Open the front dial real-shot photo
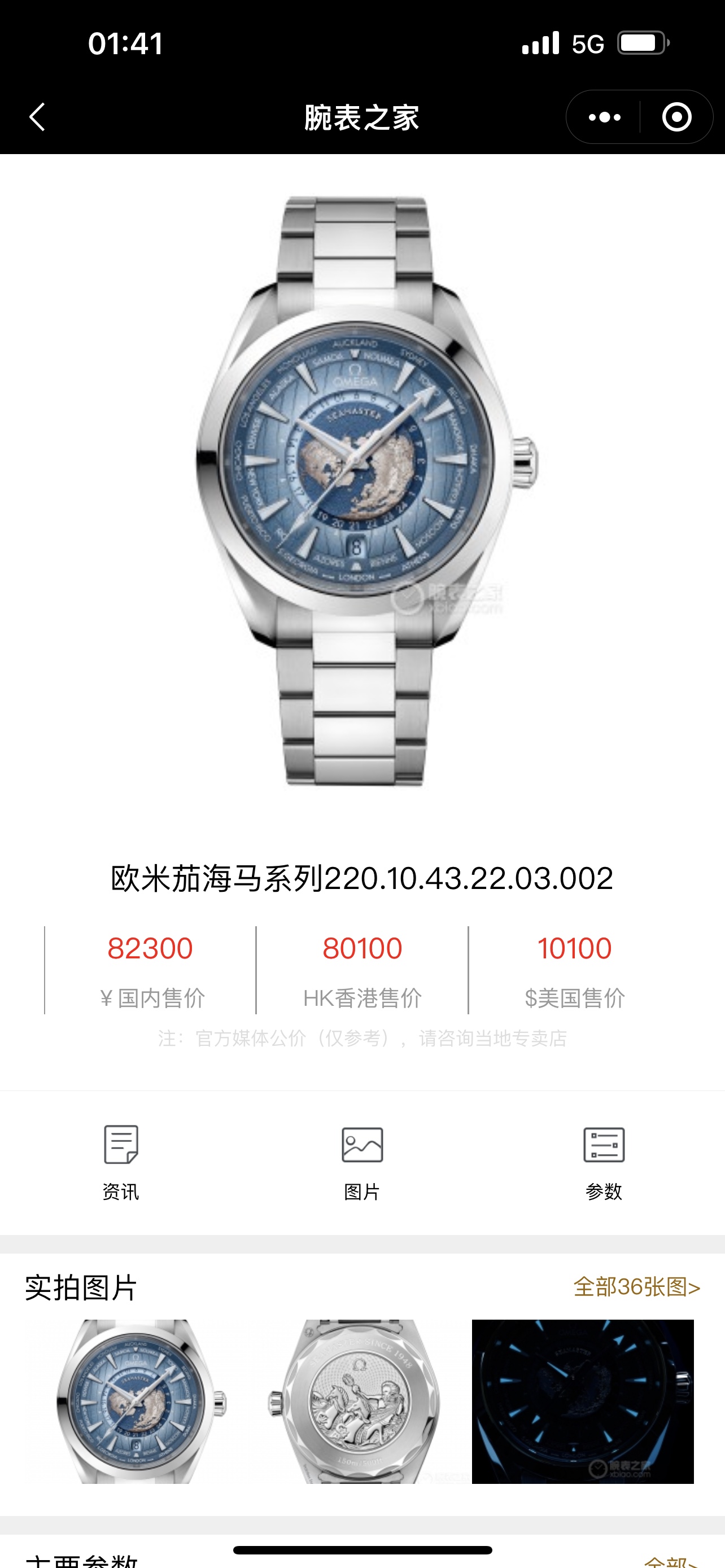725x1568 pixels. pos(141,1400)
